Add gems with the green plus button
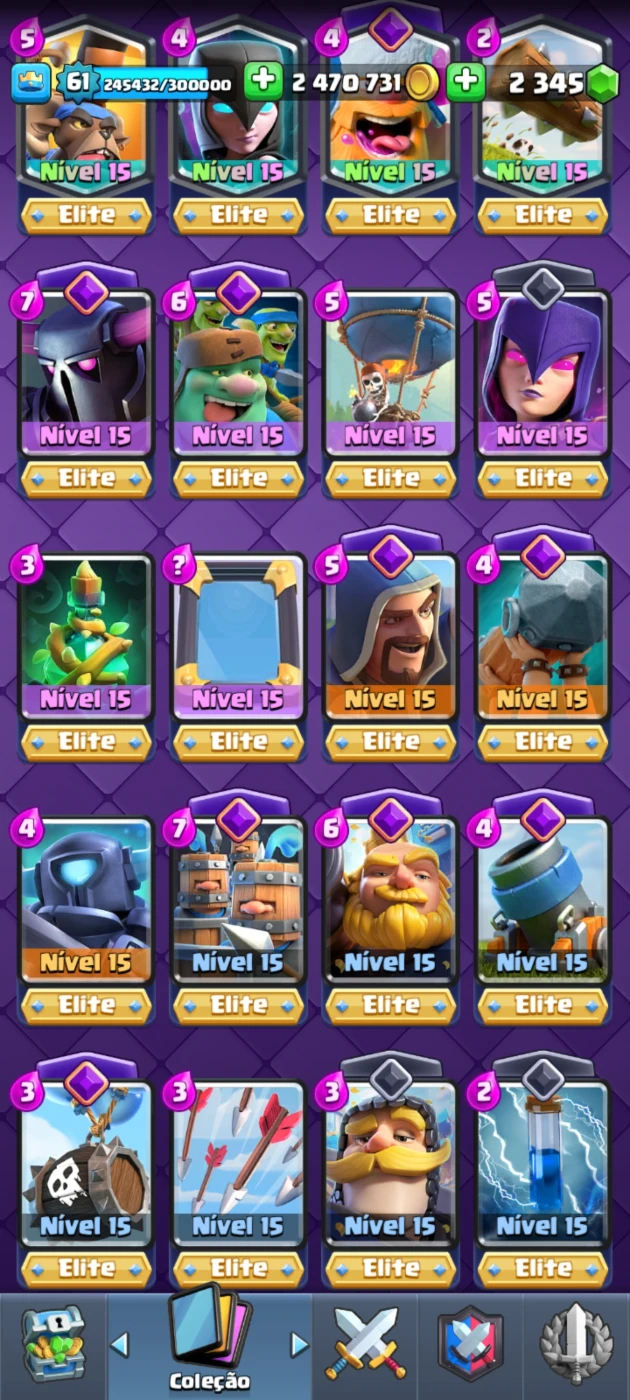This screenshot has height=1400, width=630. [466, 82]
